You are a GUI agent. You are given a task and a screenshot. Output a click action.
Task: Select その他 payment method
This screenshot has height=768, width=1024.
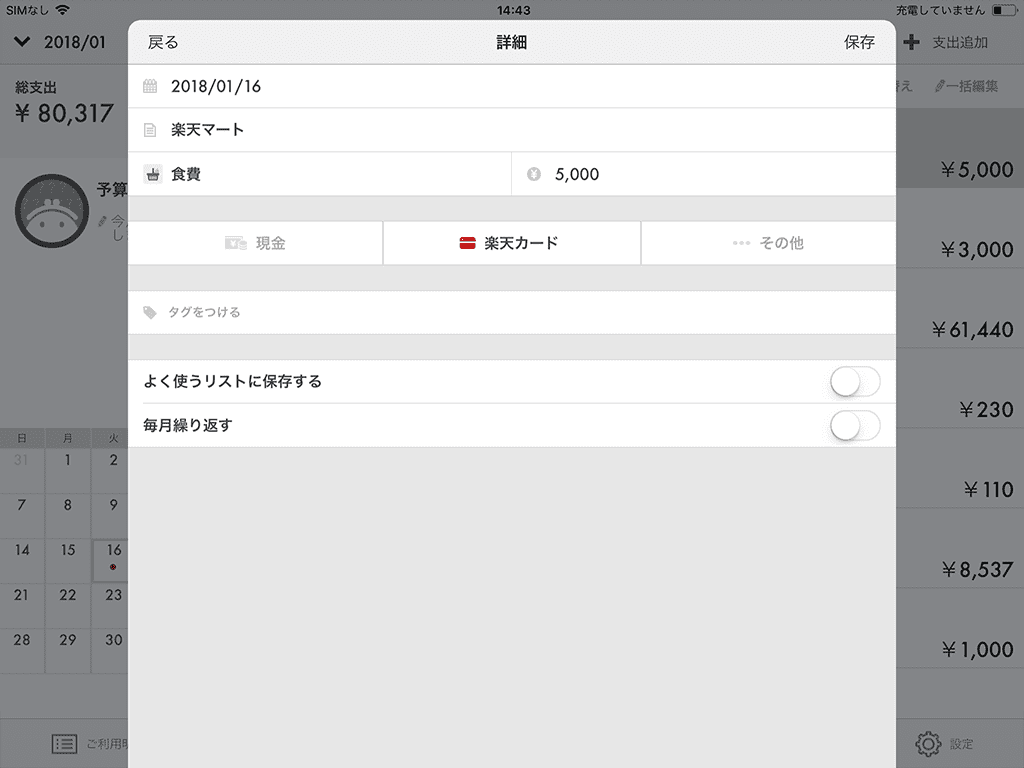coord(768,243)
